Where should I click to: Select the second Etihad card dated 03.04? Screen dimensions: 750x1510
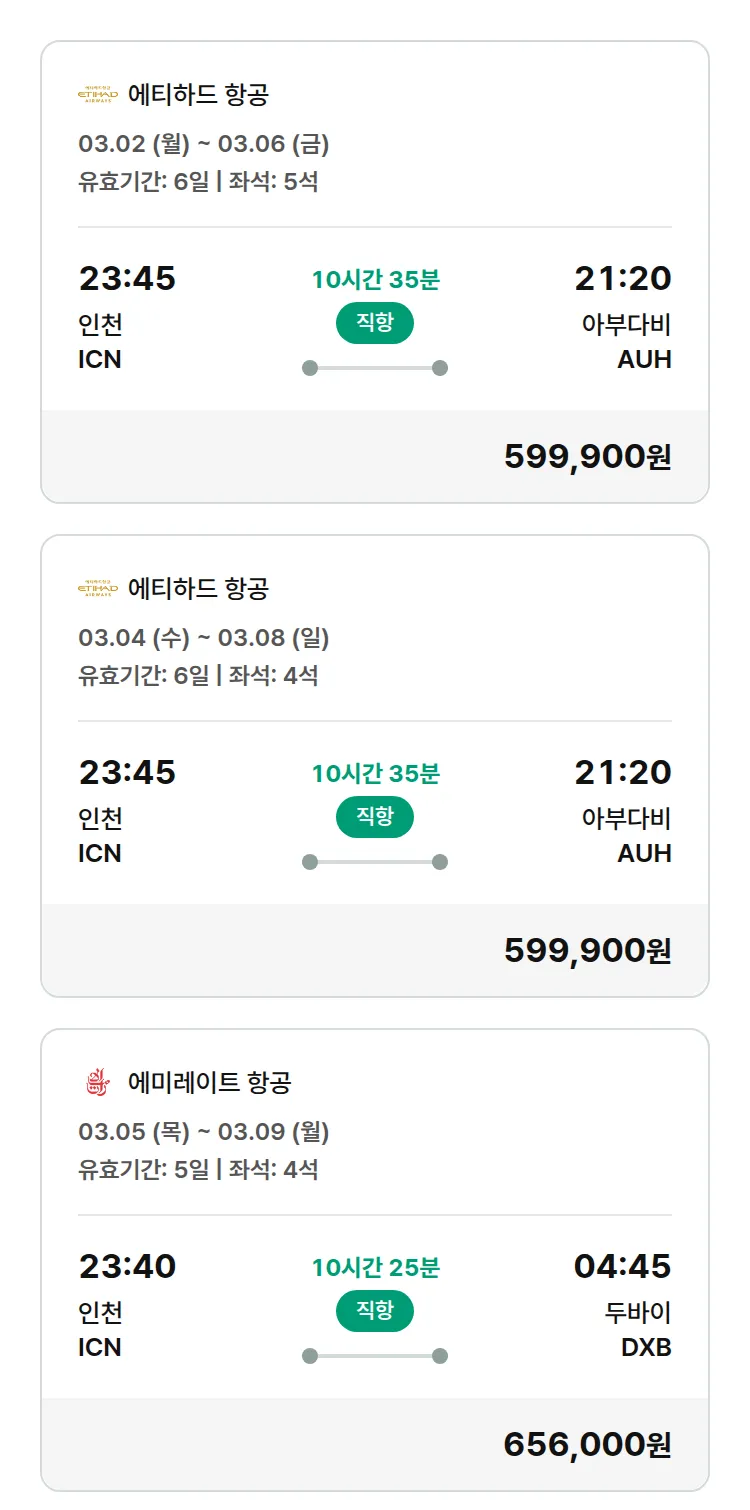click(375, 760)
